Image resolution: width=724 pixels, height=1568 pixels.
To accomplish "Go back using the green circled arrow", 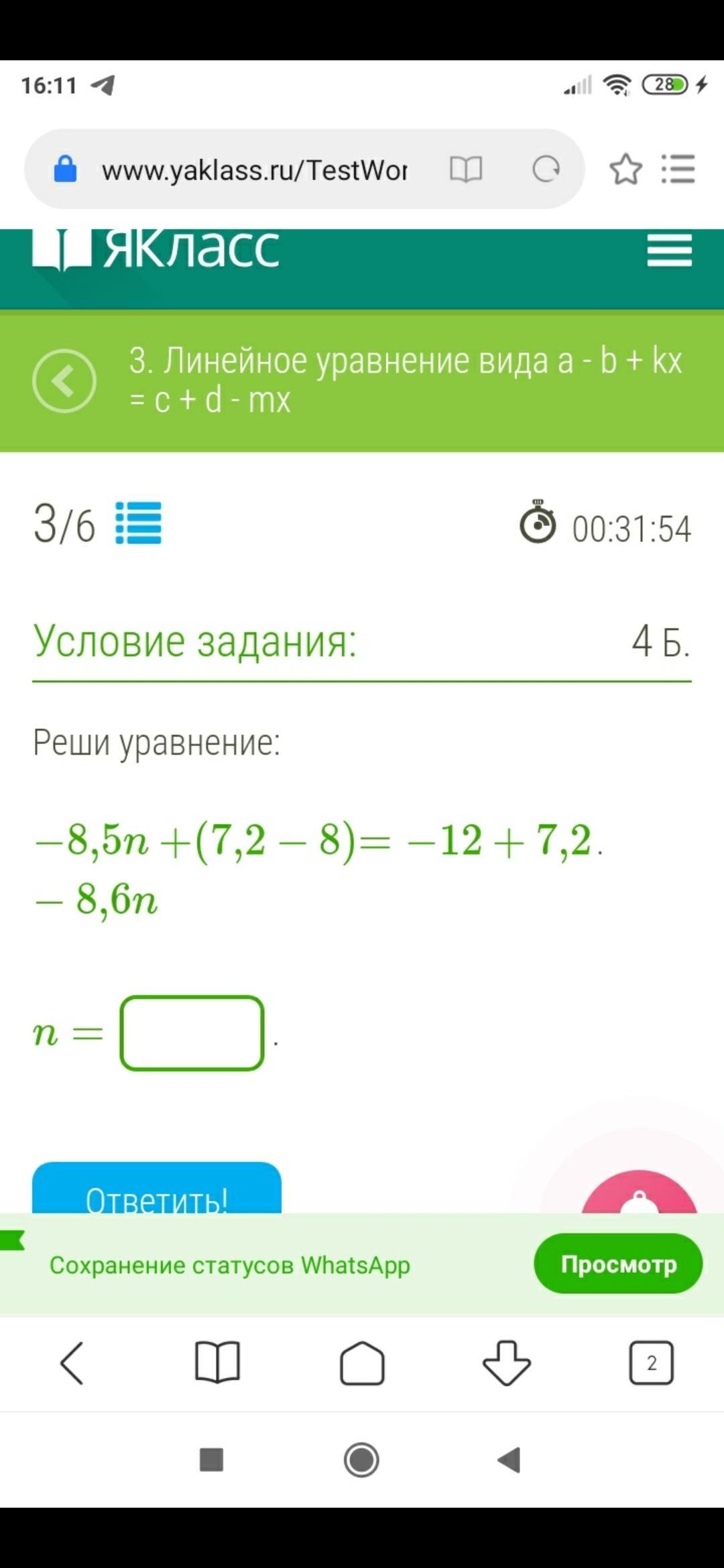I will coord(64,381).
